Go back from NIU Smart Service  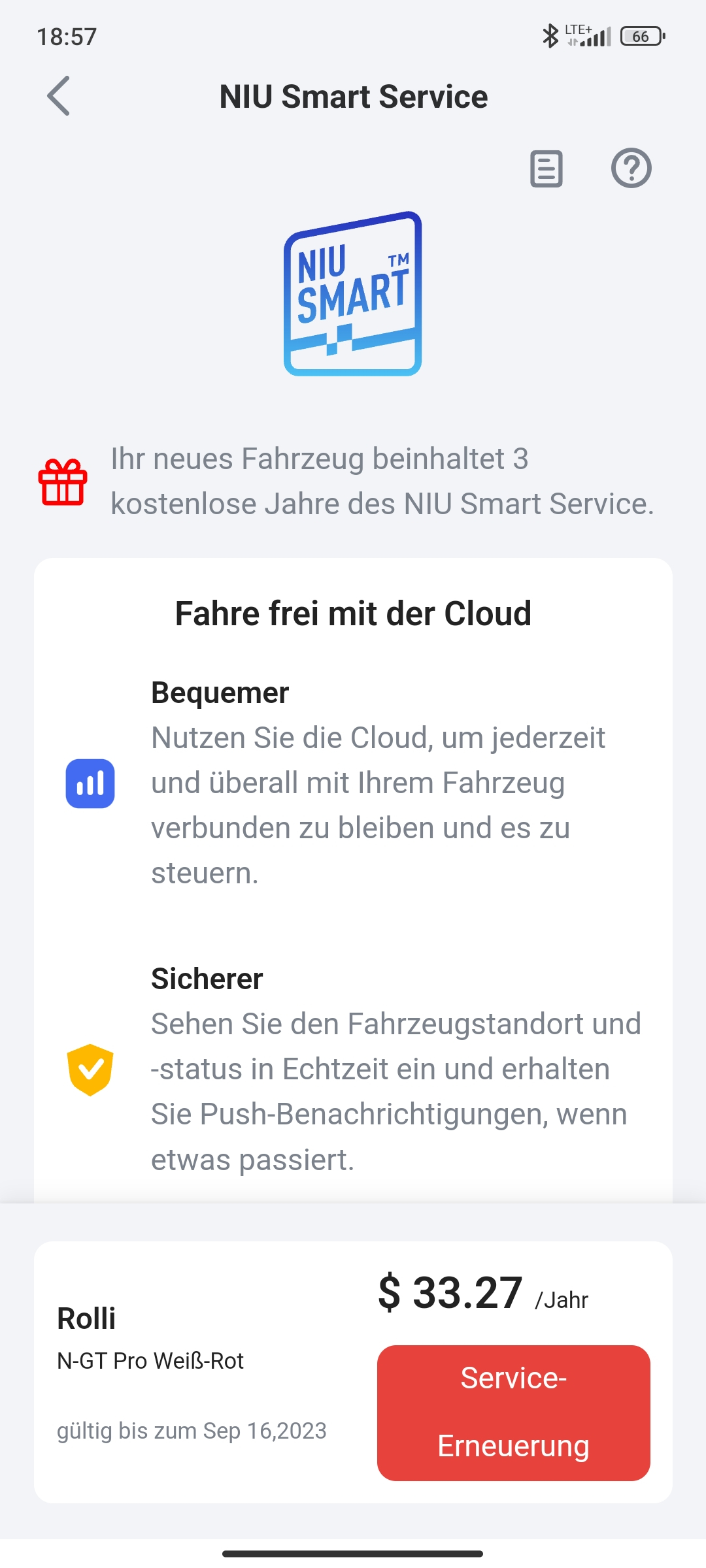[x=59, y=97]
